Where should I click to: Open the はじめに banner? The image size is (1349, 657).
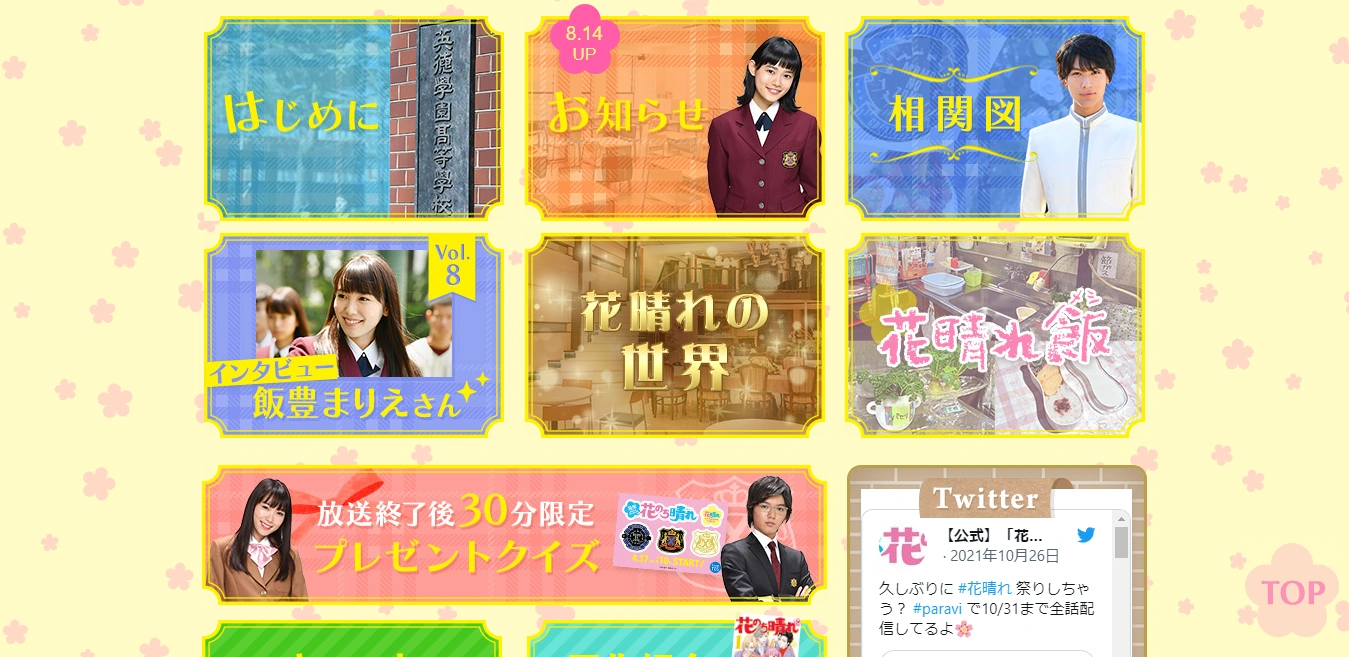[x=354, y=119]
